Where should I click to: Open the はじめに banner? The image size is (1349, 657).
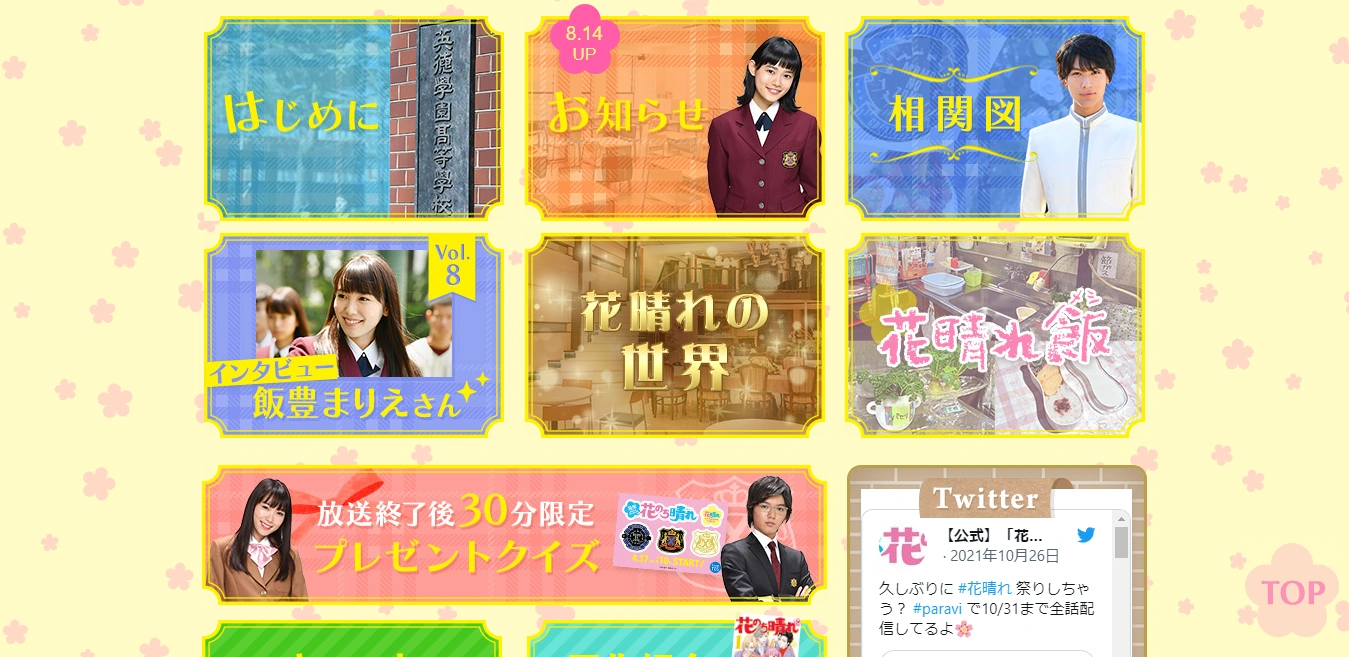[x=354, y=119]
